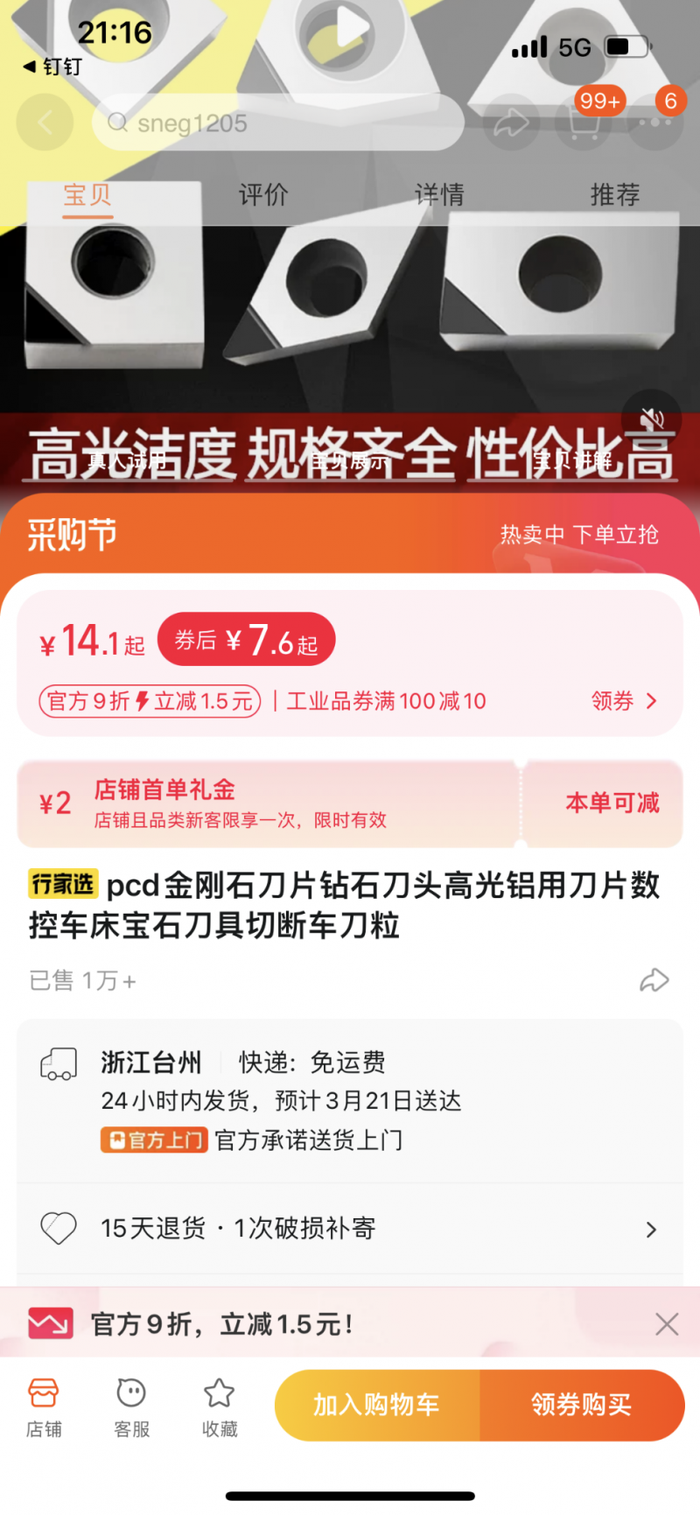Screen dimensions: 700x1515
Task: Open the shopping cart icon
Action: (x=583, y=123)
